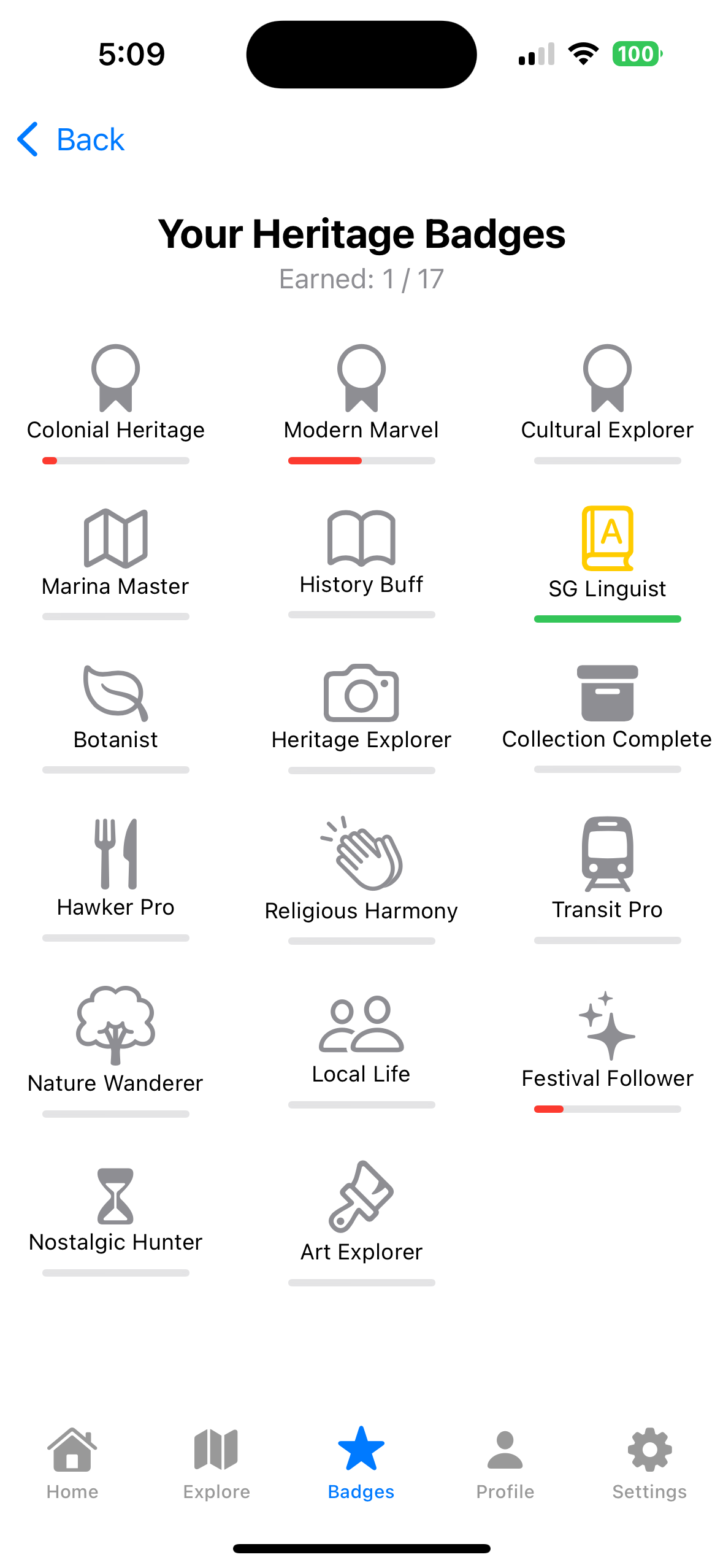
Task: View the Collection Complete badge
Action: coord(608,718)
